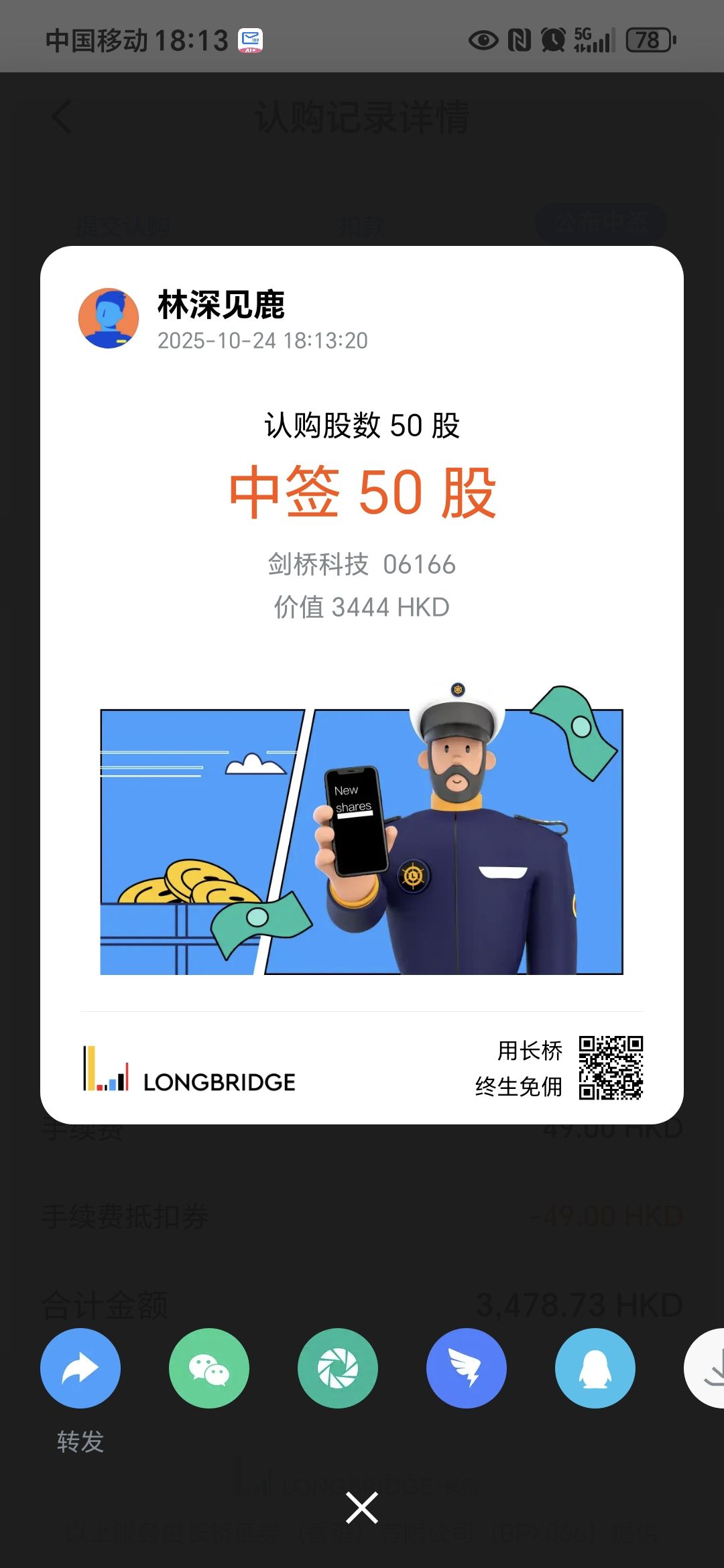Share the card to WeChat

click(x=209, y=1368)
